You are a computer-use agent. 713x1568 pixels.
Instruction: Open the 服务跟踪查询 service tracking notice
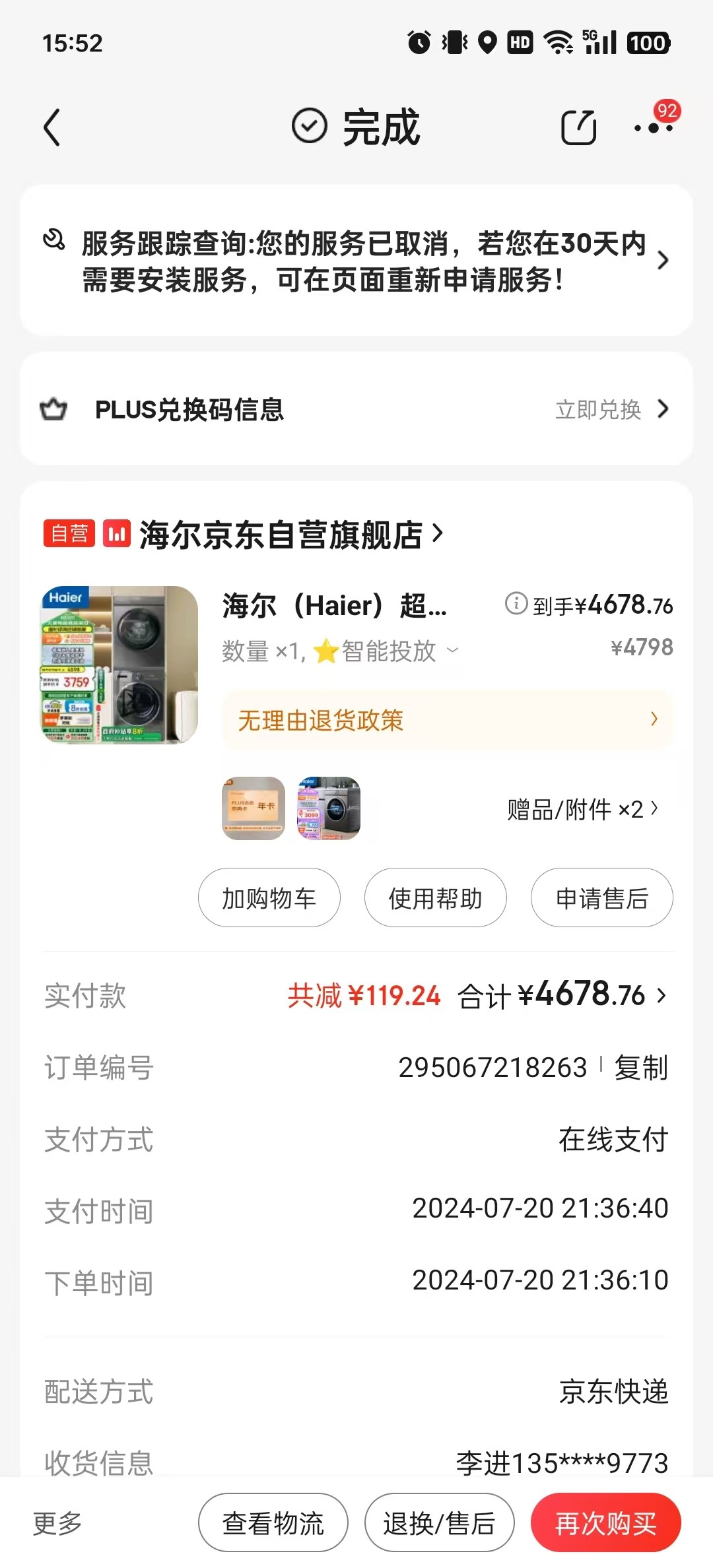click(x=356, y=261)
